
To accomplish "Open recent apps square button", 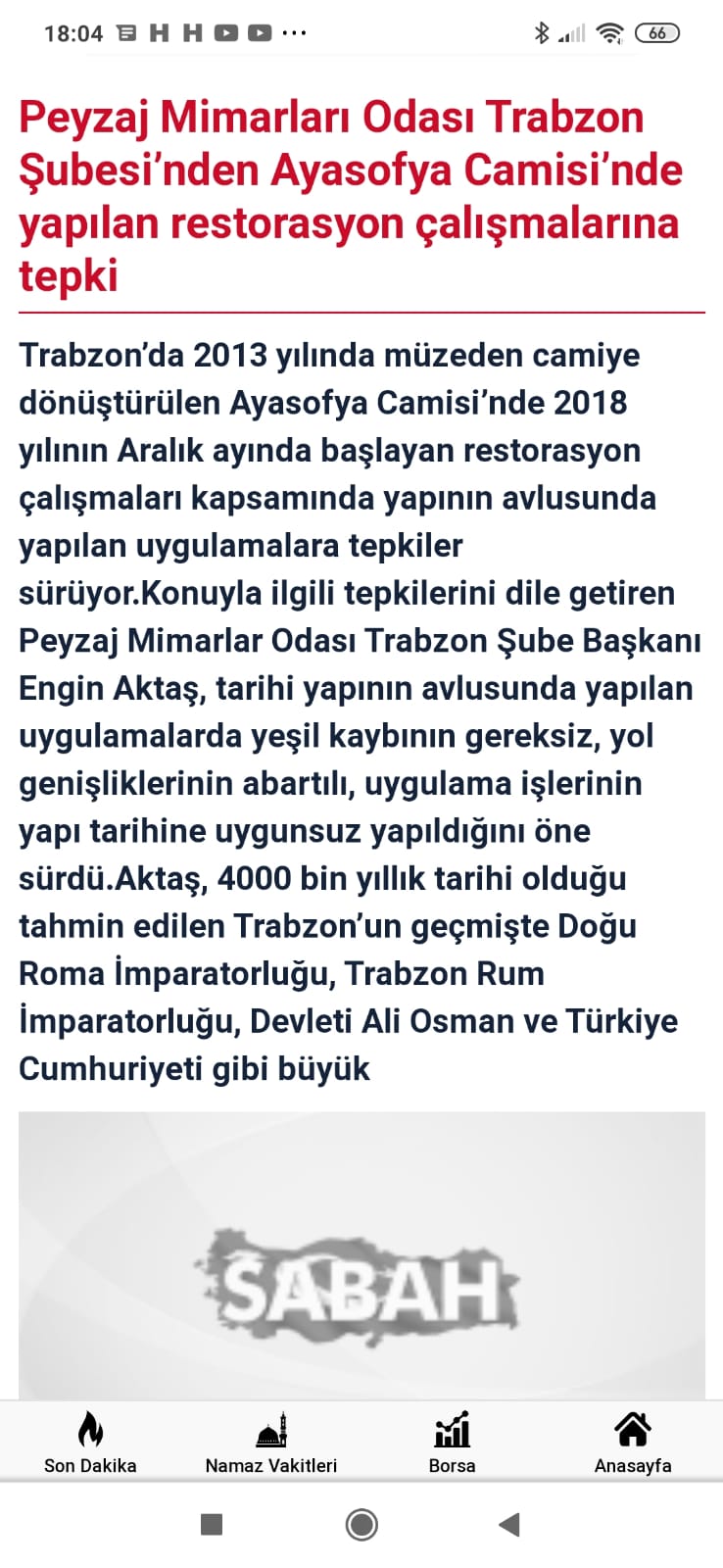I will 212,1524.
